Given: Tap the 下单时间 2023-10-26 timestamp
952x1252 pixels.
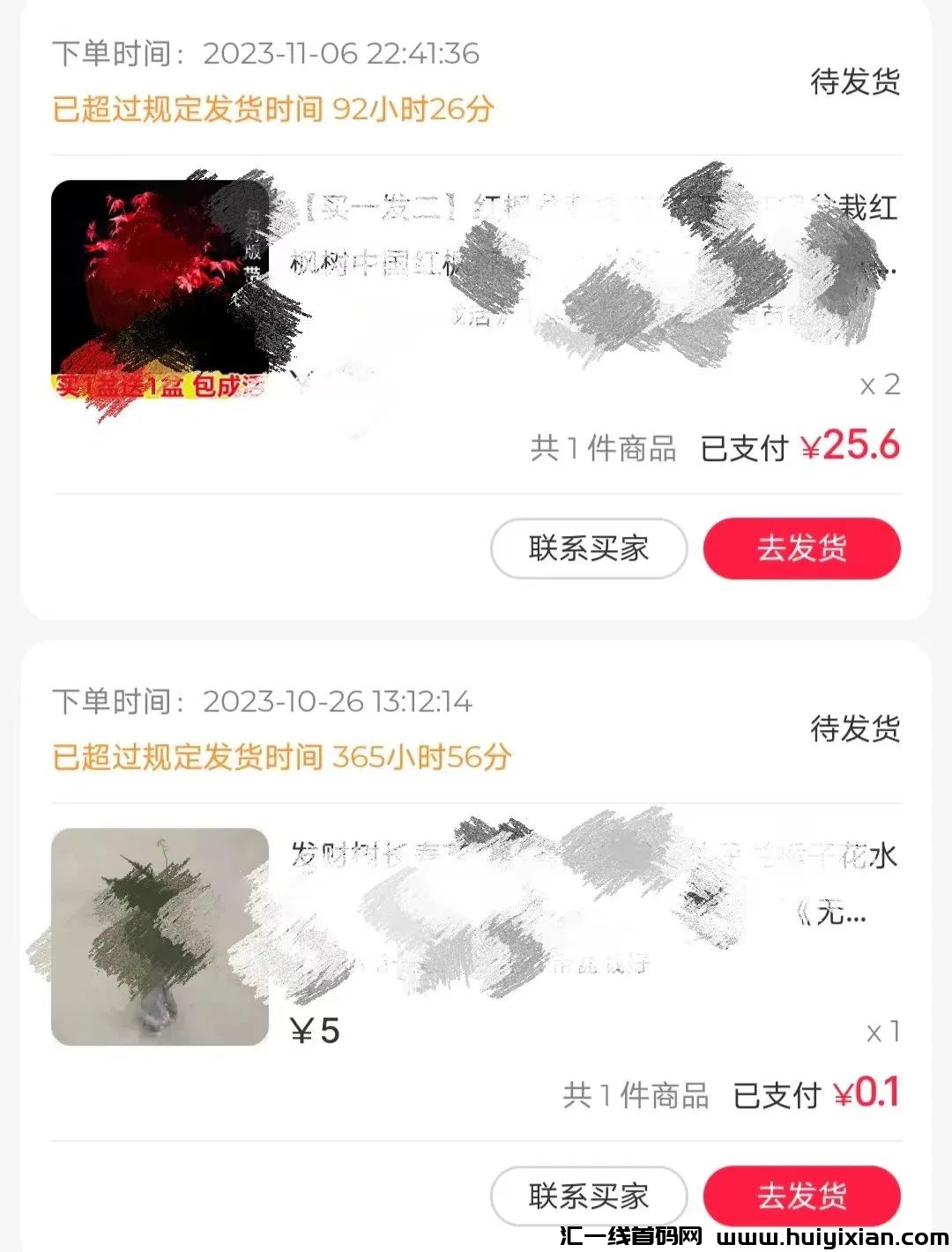Looking at the screenshot, I should coord(264,702).
